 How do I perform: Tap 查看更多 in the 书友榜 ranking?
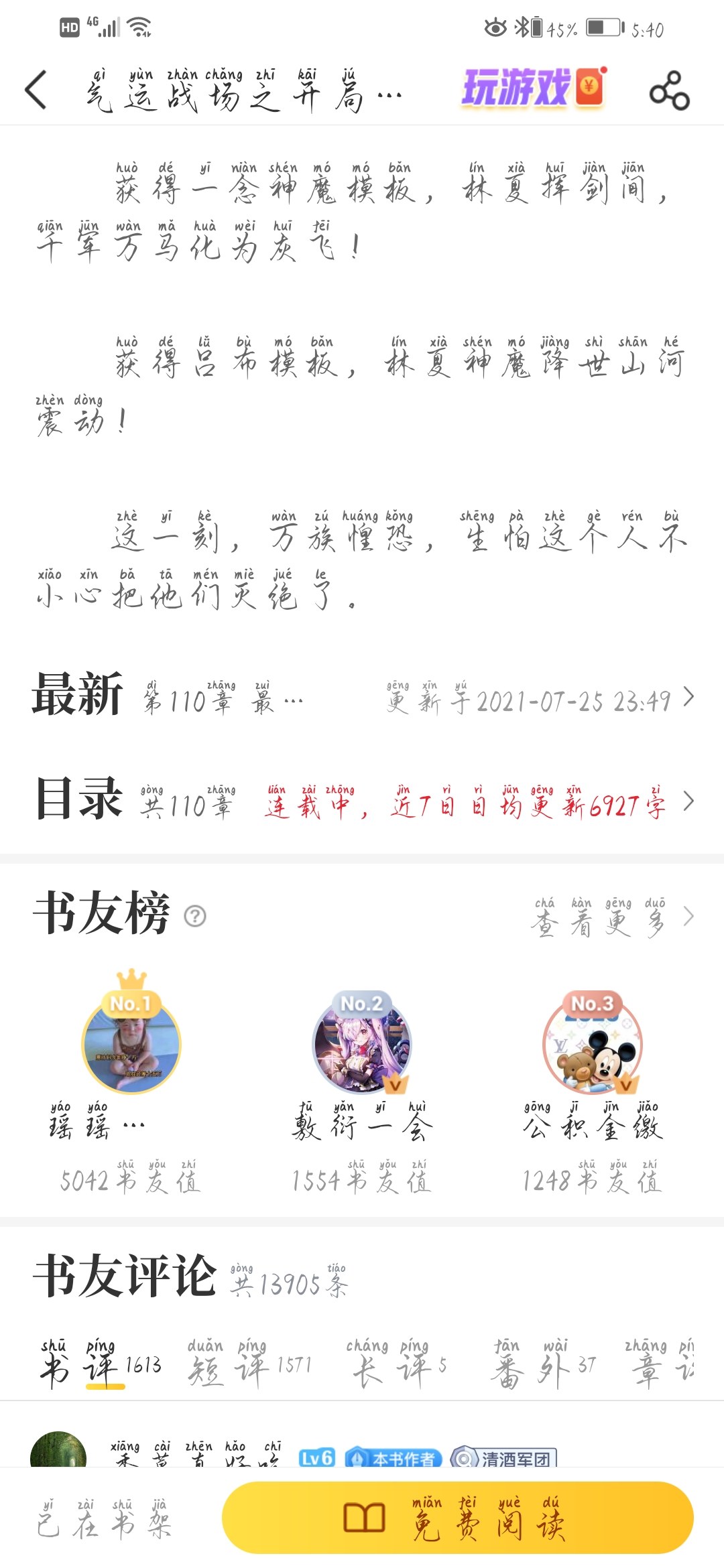point(610,917)
